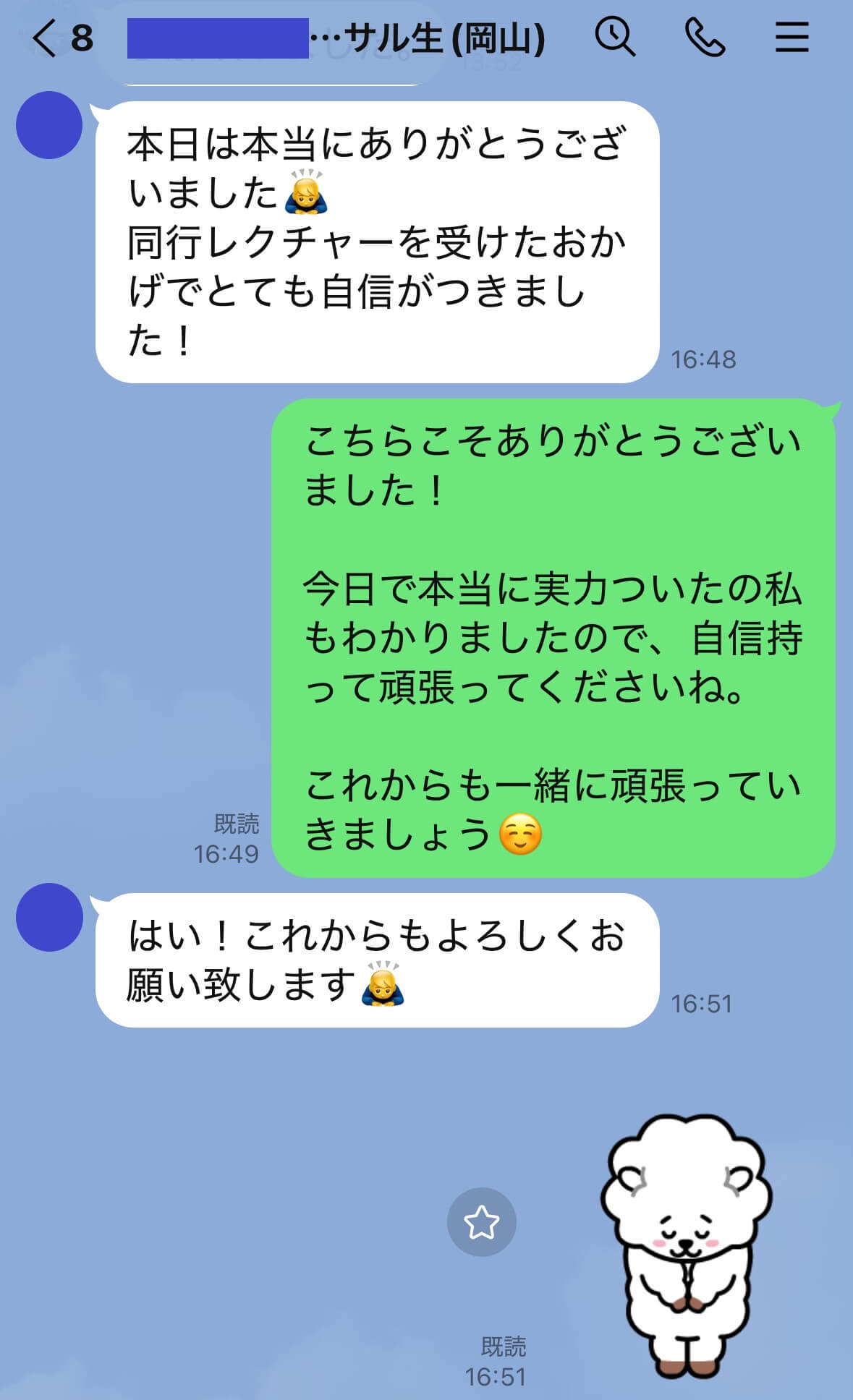
Task: Search within this chat
Action: click(x=615, y=36)
